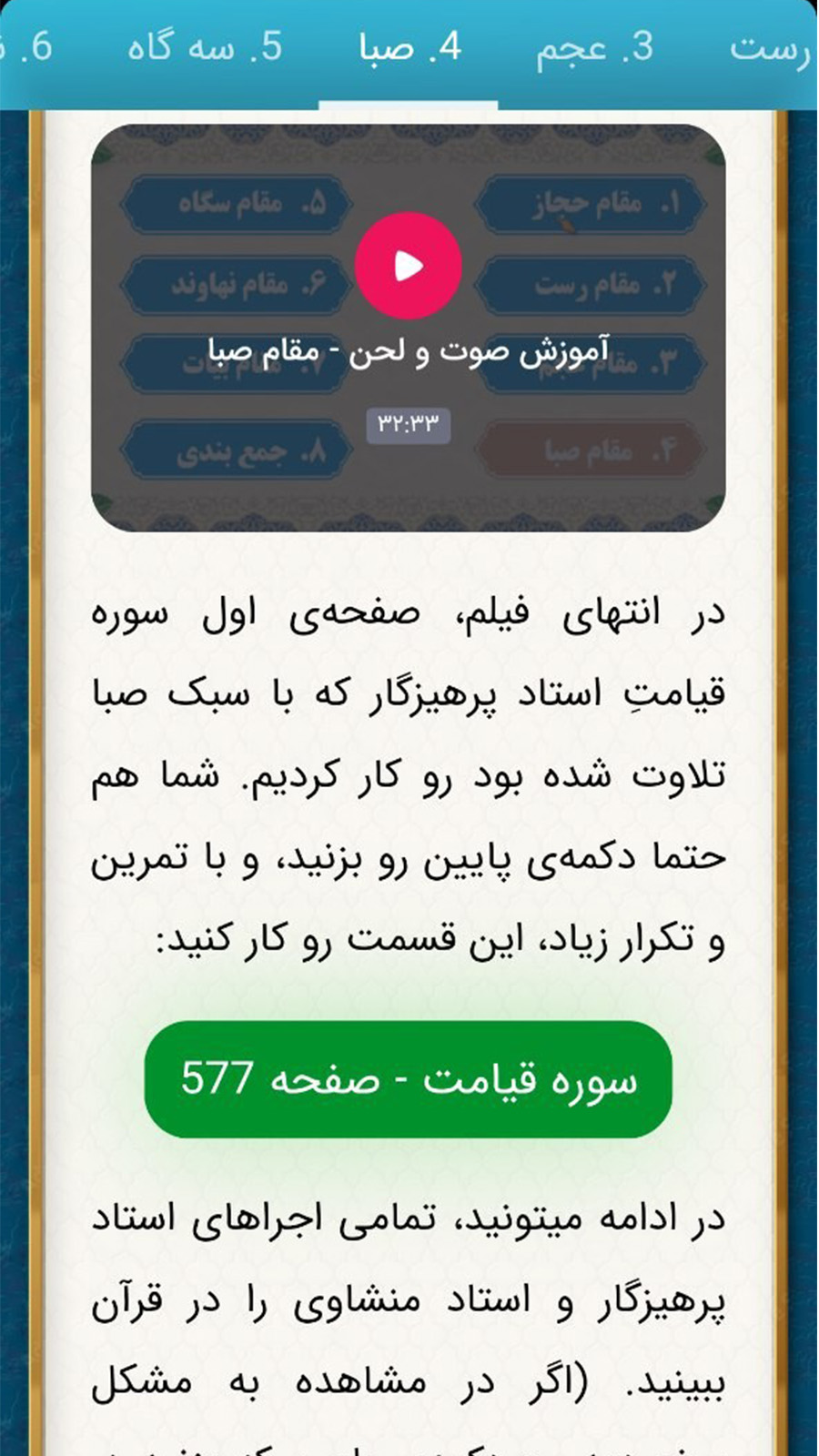
Task: Select the «۴. مقام صبا» highlighted item
Action: (x=591, y=448)
